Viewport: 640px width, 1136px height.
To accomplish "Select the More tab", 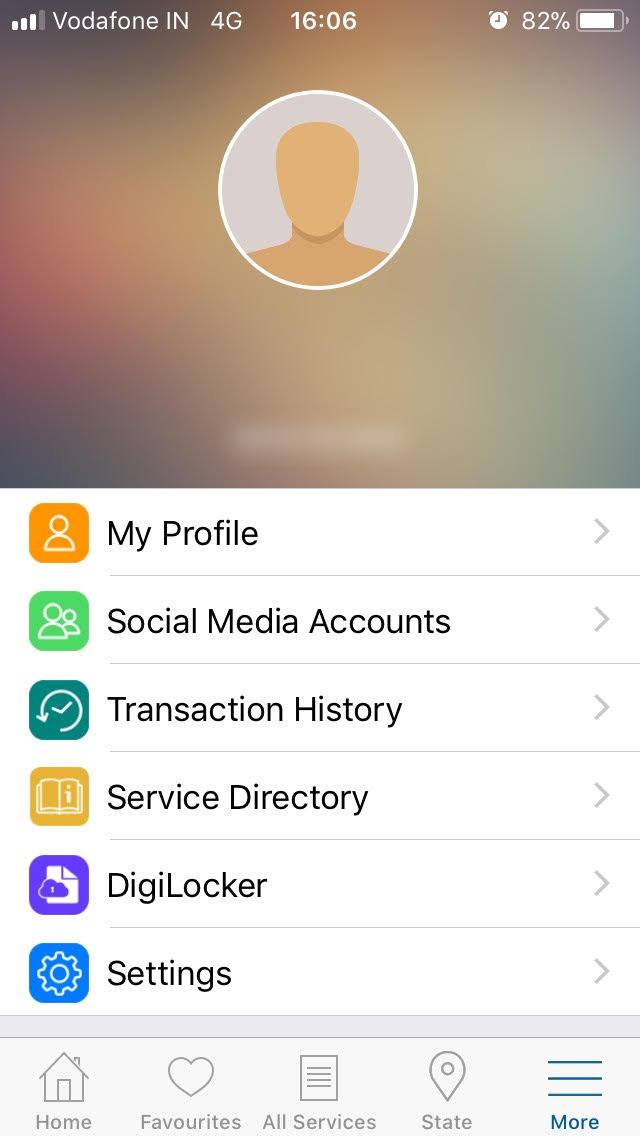I will tap(575, 1091).
